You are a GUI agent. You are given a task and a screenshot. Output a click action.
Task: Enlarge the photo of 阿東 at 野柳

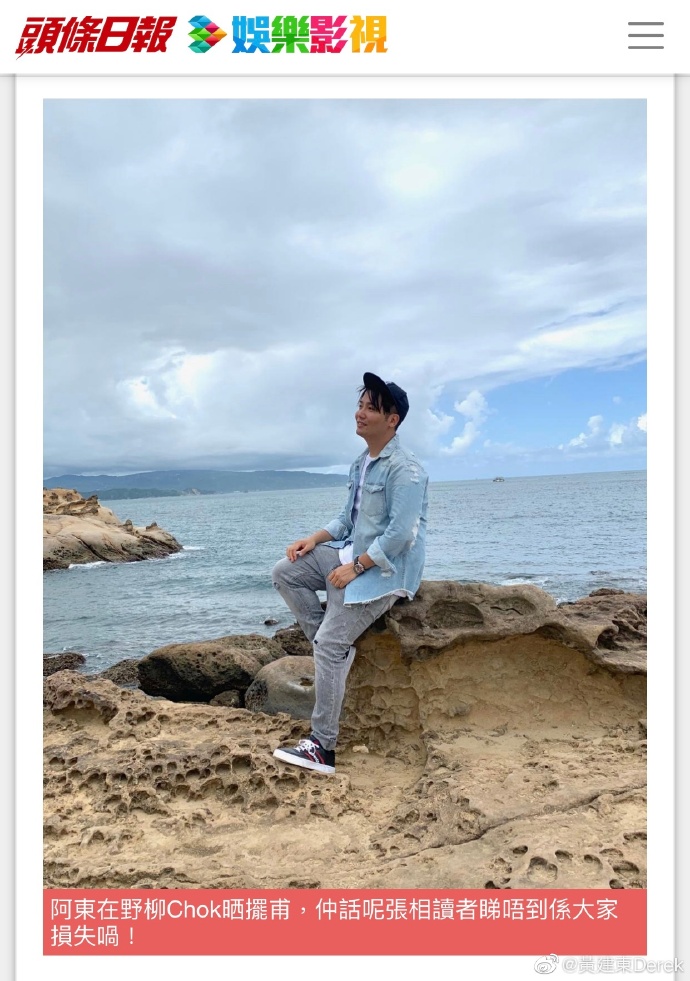coord(345,490)
